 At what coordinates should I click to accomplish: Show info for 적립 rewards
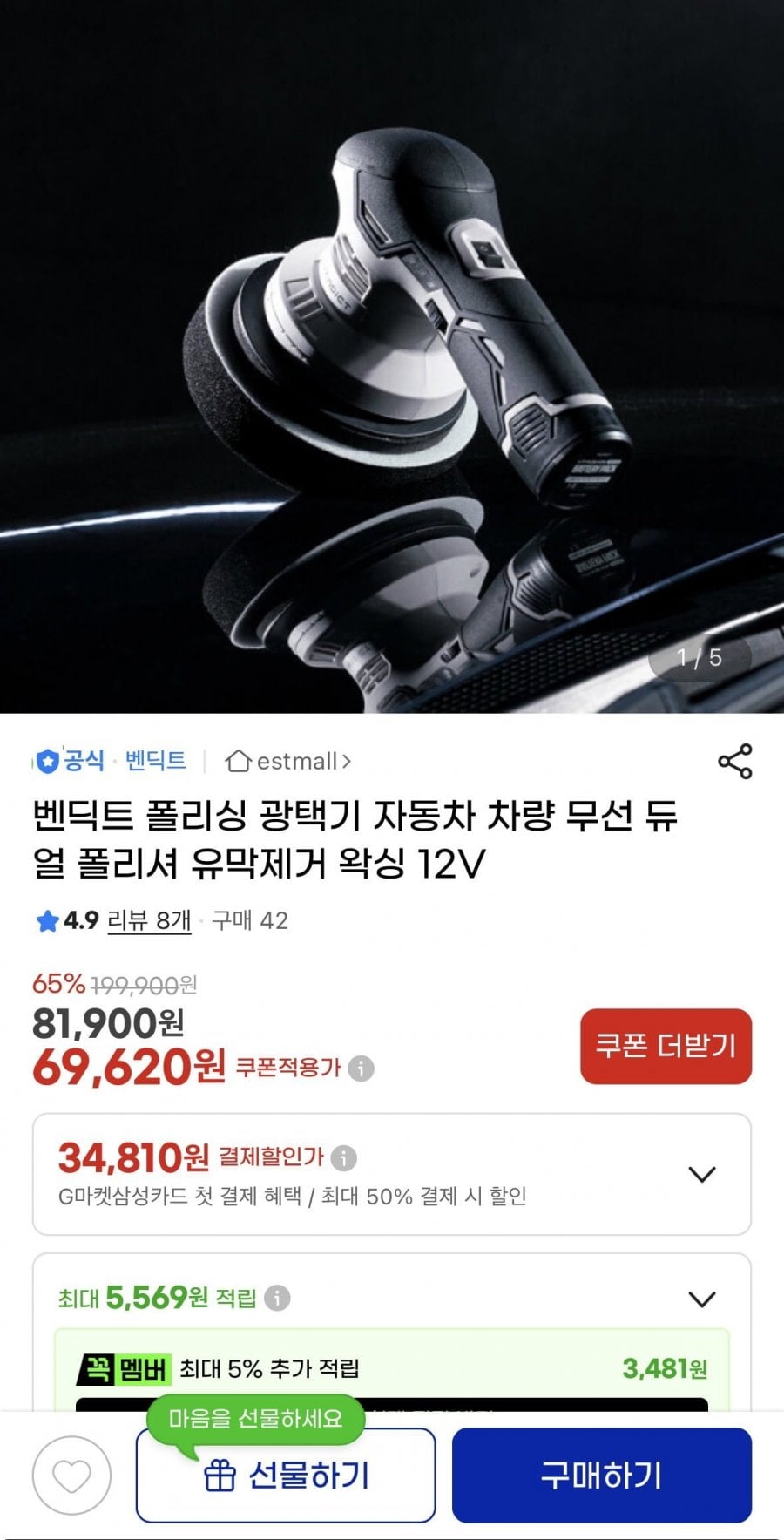(277, 1299)
